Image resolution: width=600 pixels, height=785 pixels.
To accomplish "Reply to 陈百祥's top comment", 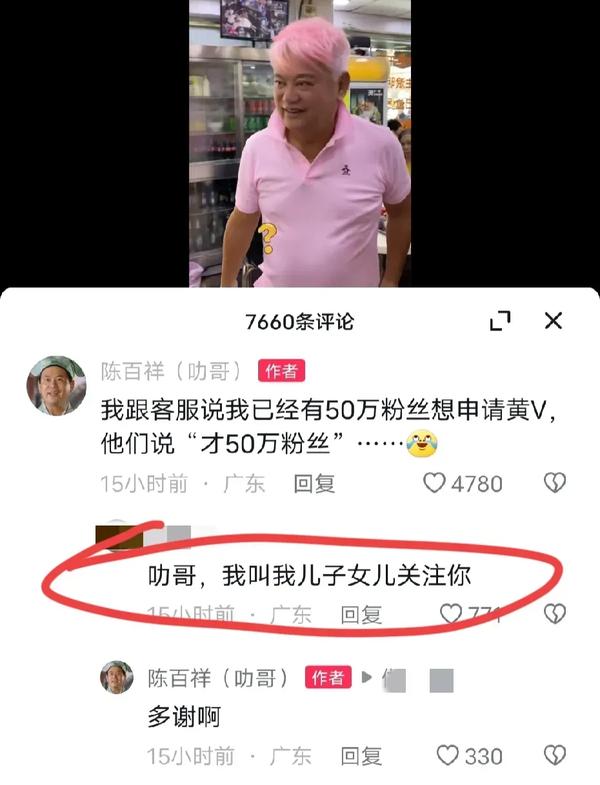I will click(x=314, y=483).
